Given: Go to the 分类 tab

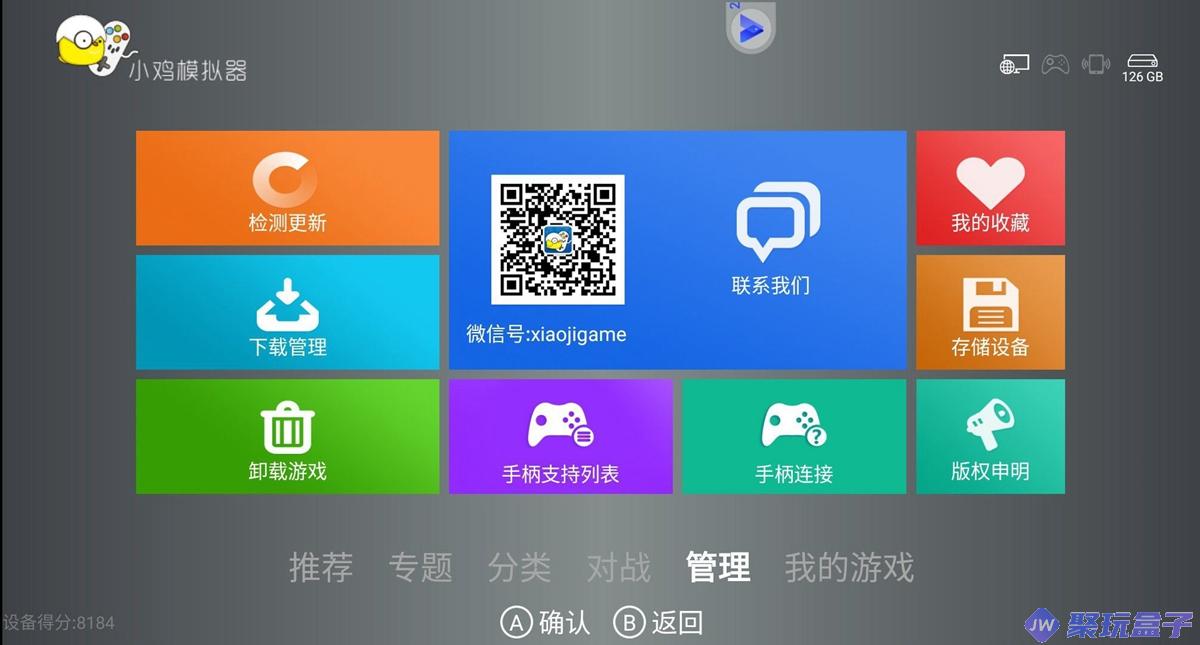Looking at the screenshot, I should pos(519,567).
